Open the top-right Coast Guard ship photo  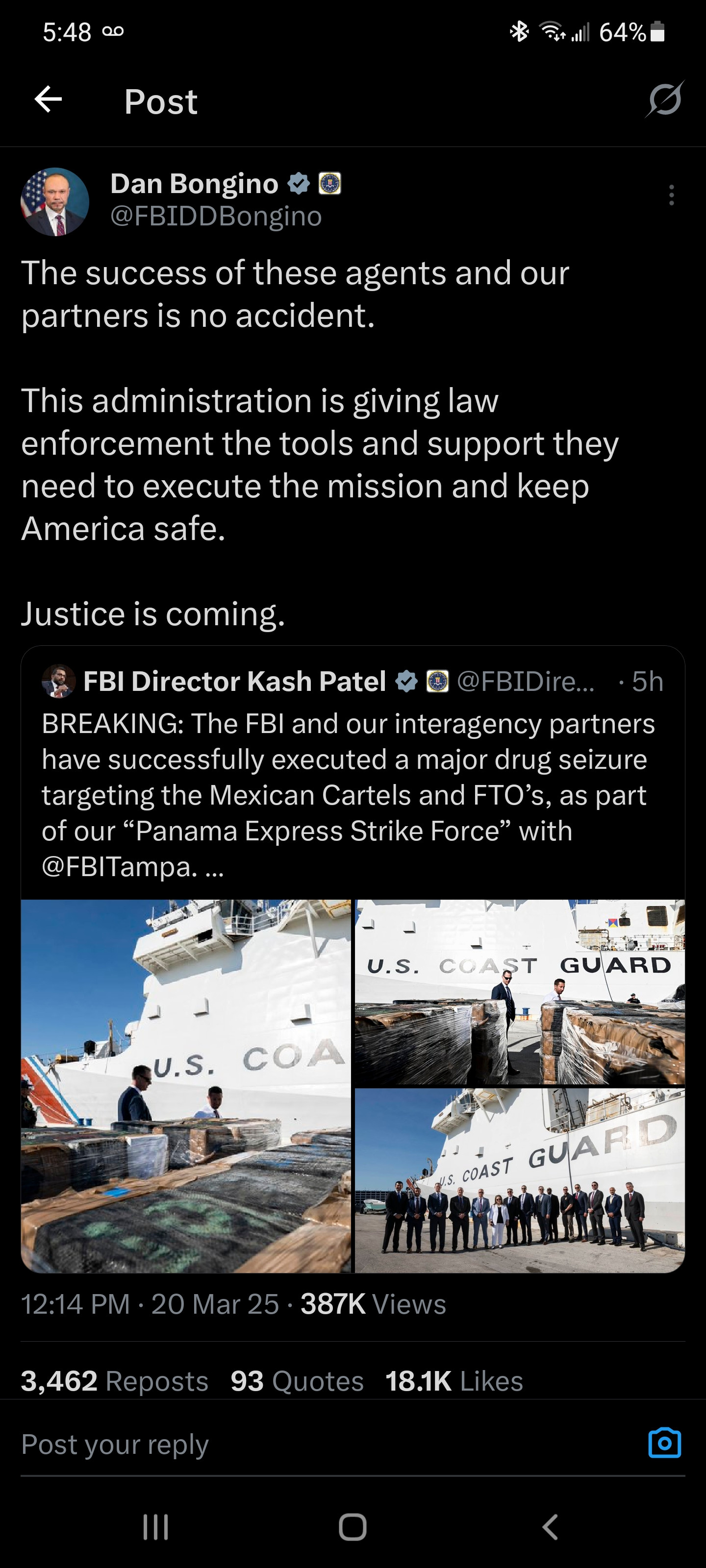click(x=520, y=992)
